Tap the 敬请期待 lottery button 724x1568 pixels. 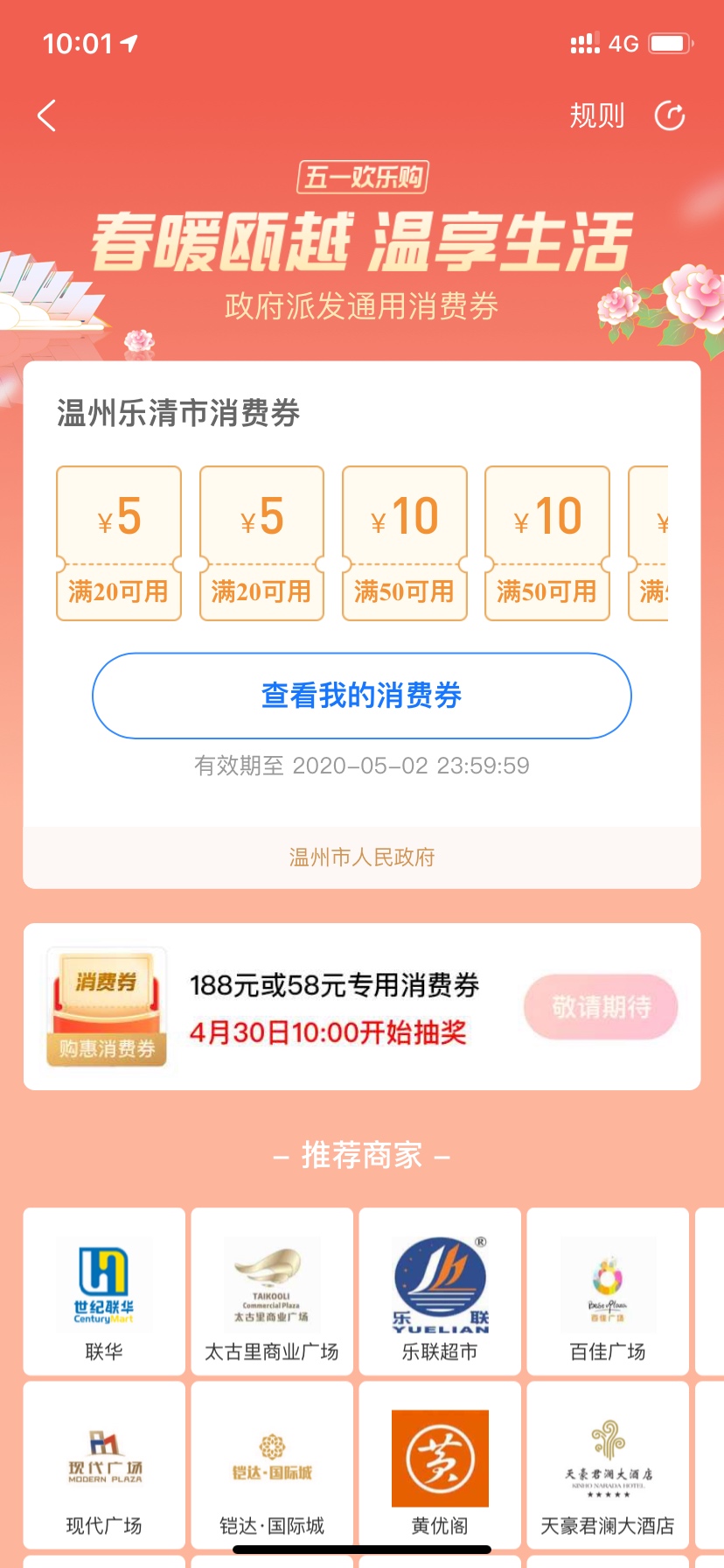click(601, 1007)
